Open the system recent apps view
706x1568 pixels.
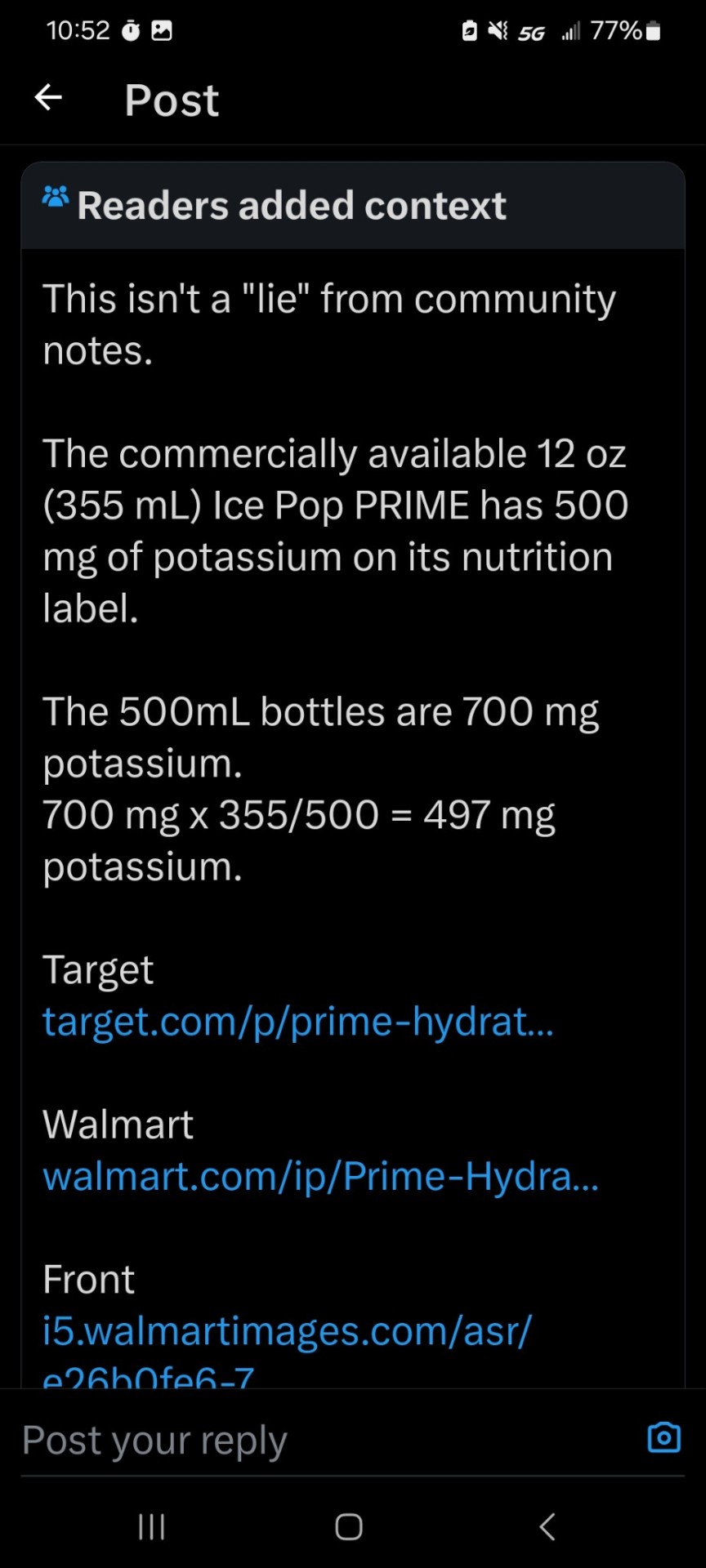pos(152,1526)
